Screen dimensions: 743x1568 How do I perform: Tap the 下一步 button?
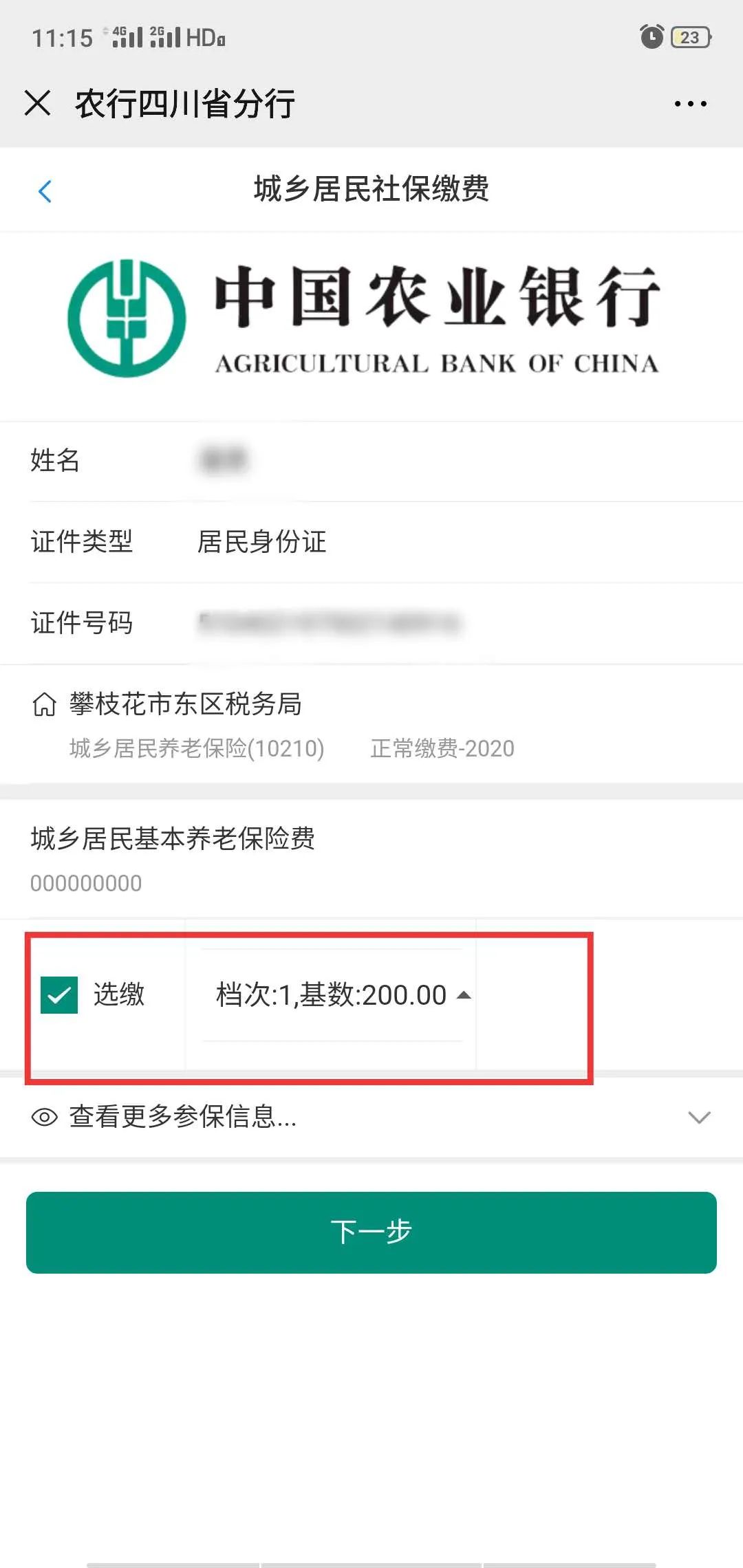click(x=371, y=1232)
